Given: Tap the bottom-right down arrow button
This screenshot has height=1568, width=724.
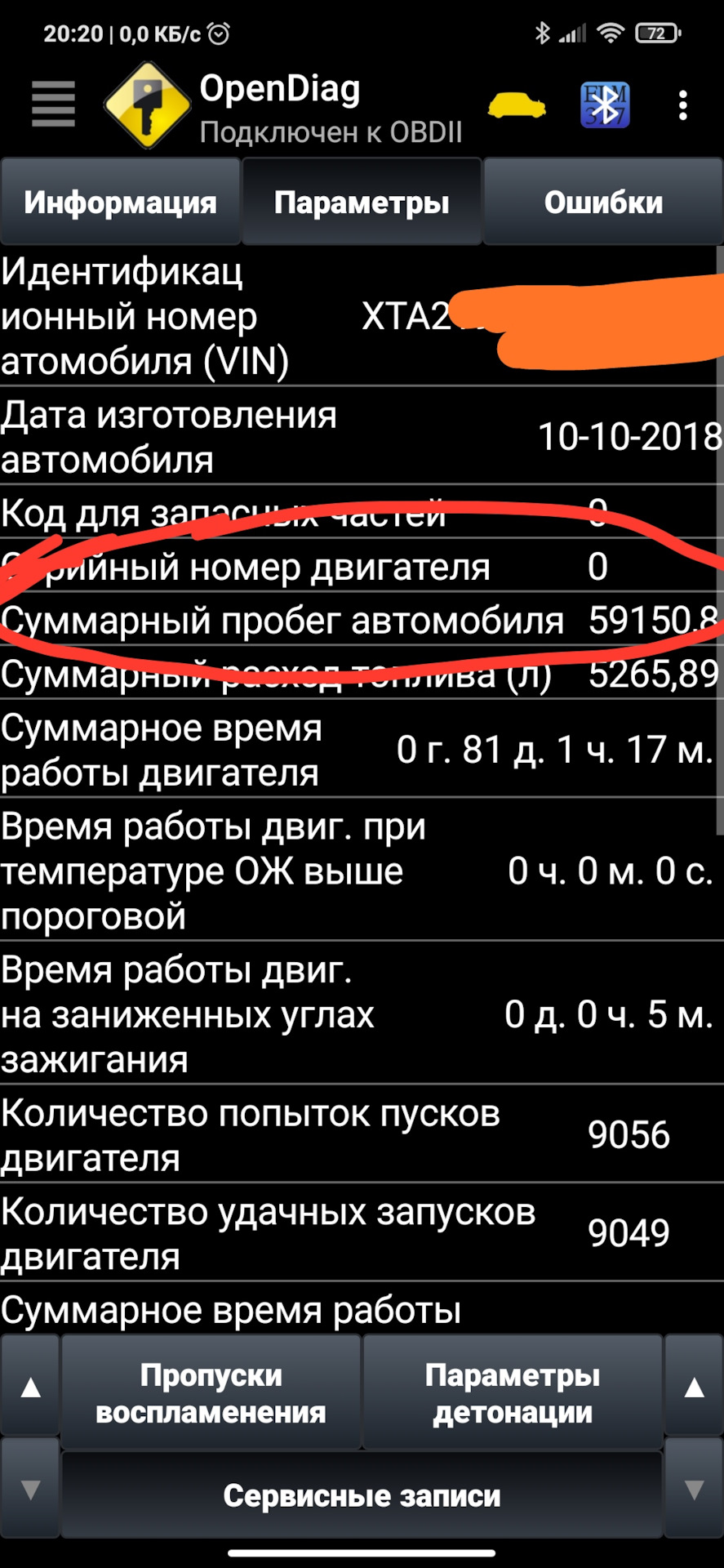Looking at the screenshot, I should click(x=694, y=1490).
